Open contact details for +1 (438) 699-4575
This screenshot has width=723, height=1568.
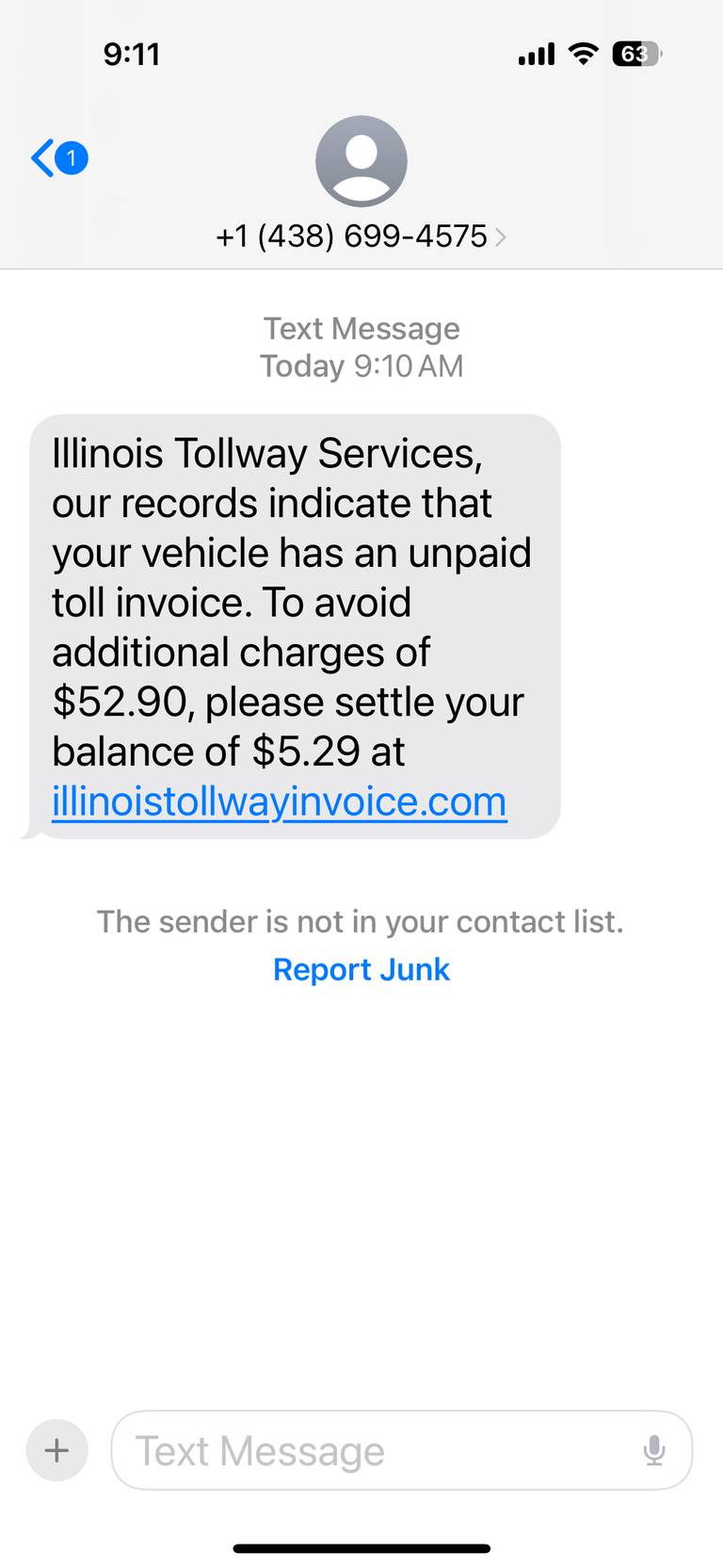click(x=361, y=235)
